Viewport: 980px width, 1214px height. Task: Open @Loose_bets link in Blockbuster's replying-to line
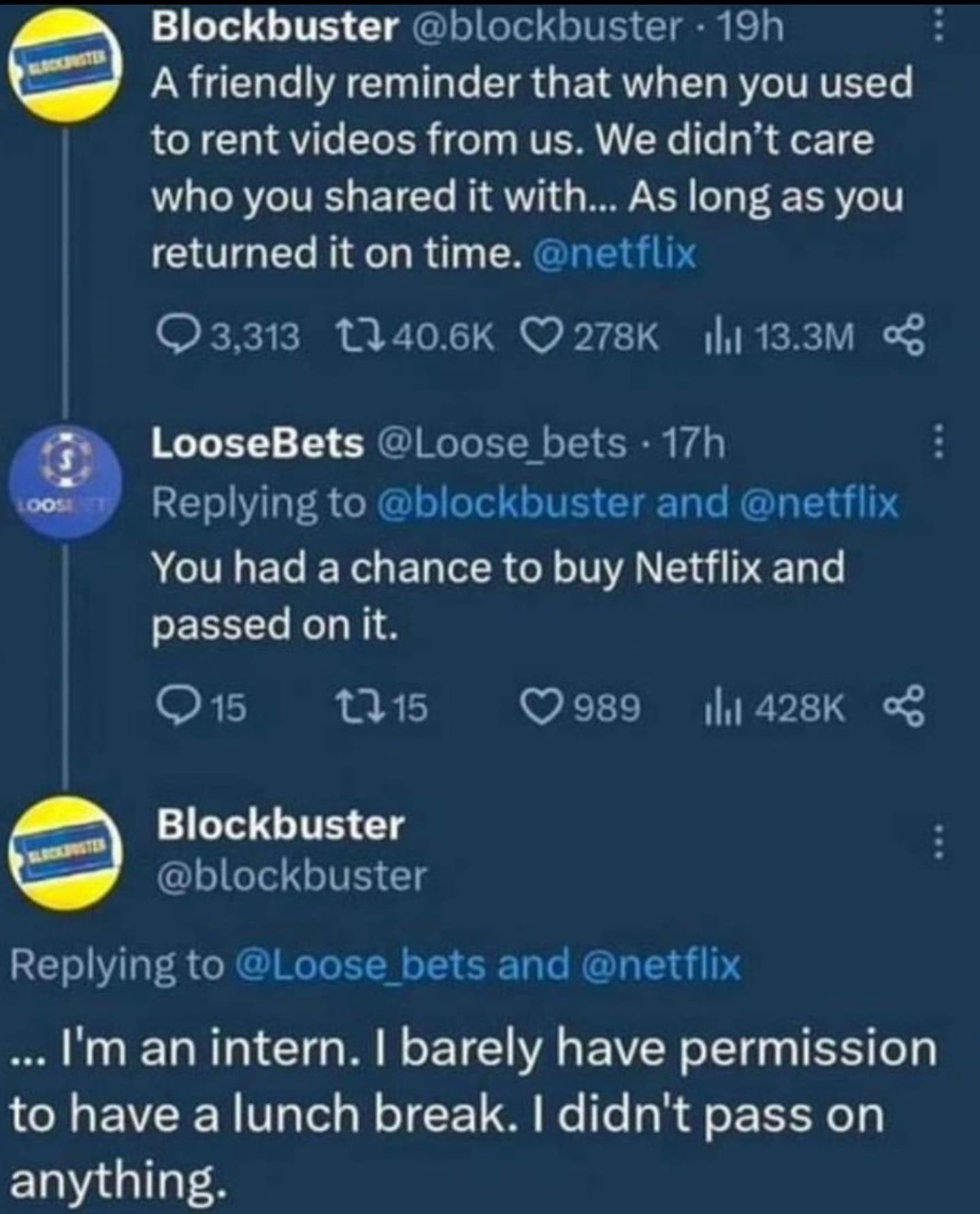361,966
